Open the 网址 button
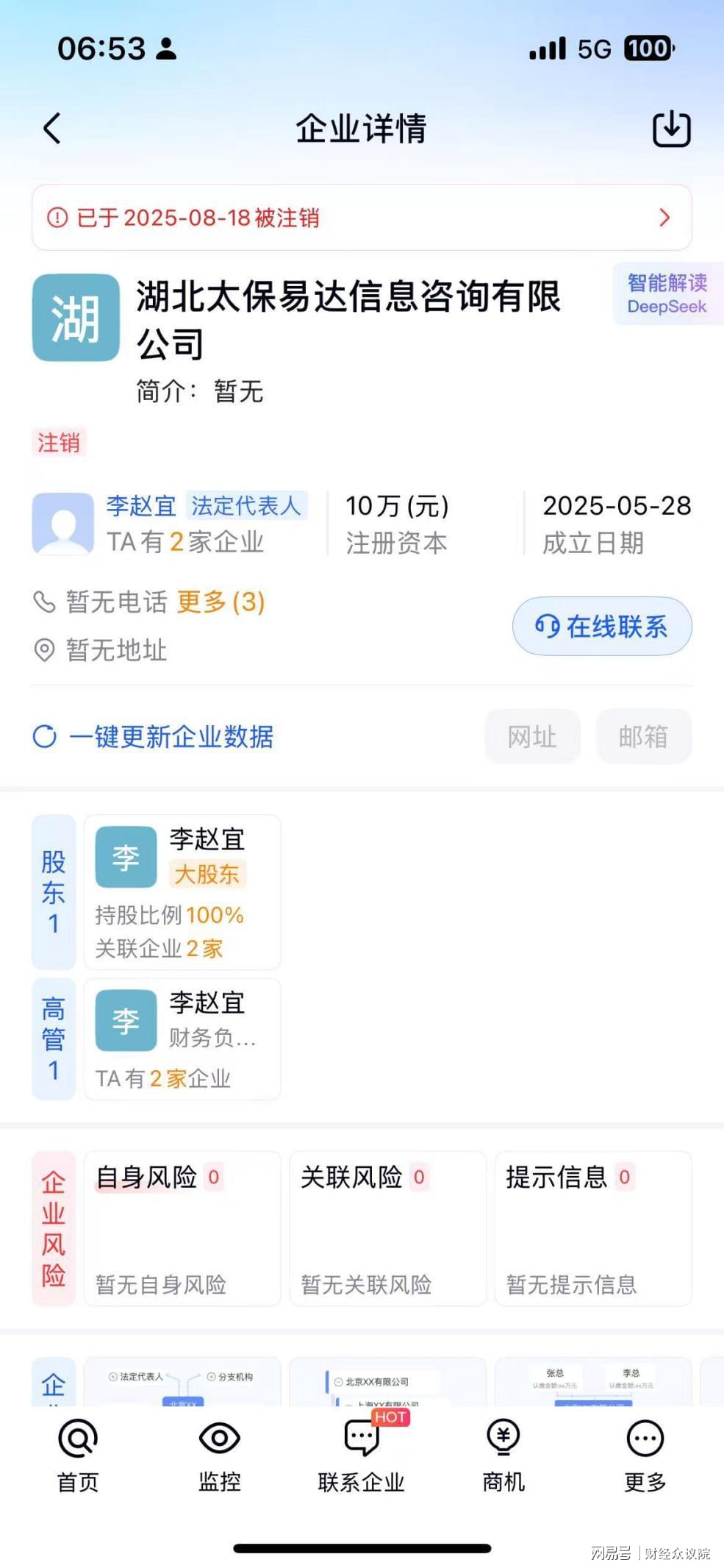Screen dimensions: 724x1568 coord(532,736)
